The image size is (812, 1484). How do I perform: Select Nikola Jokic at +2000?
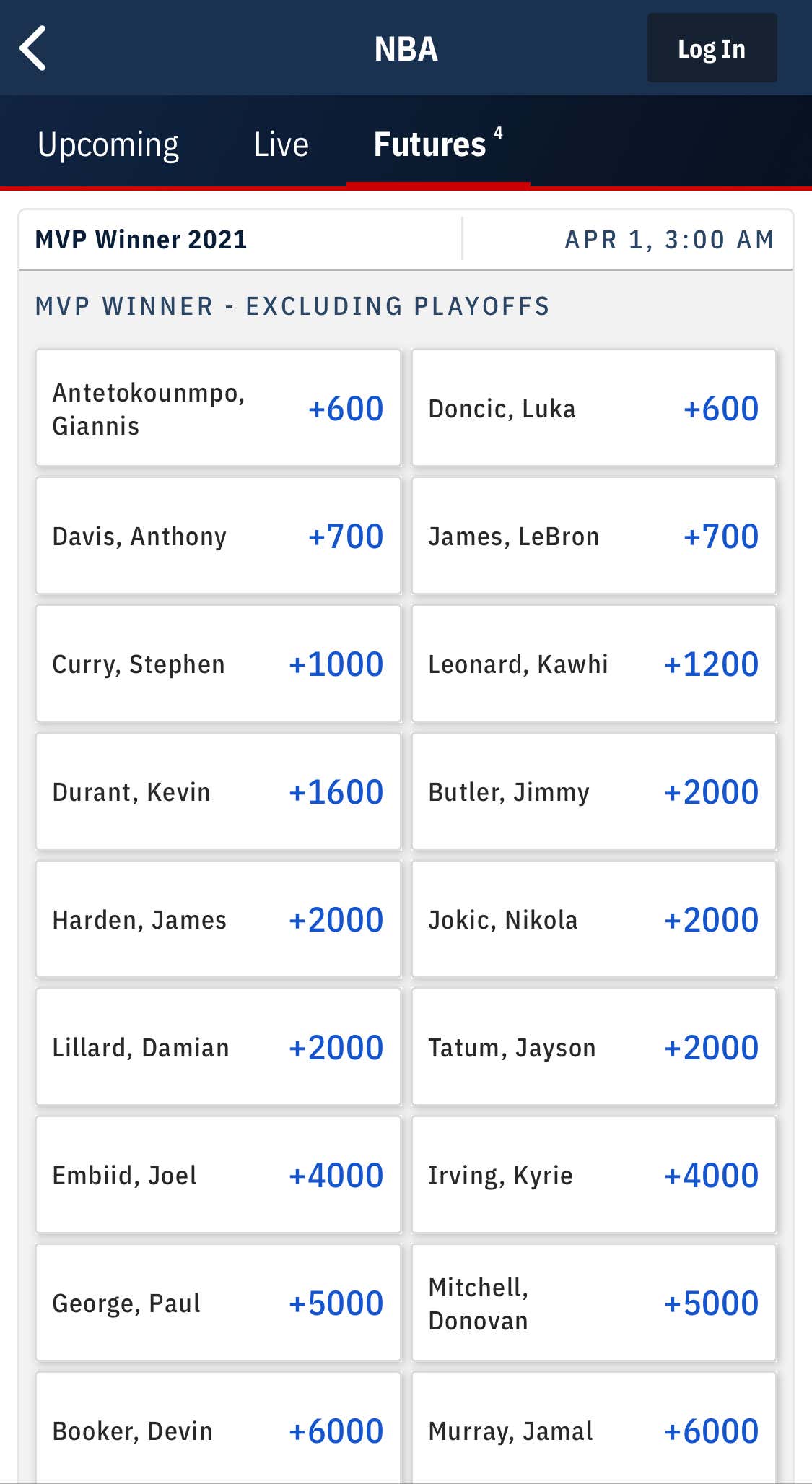(593, 920)
